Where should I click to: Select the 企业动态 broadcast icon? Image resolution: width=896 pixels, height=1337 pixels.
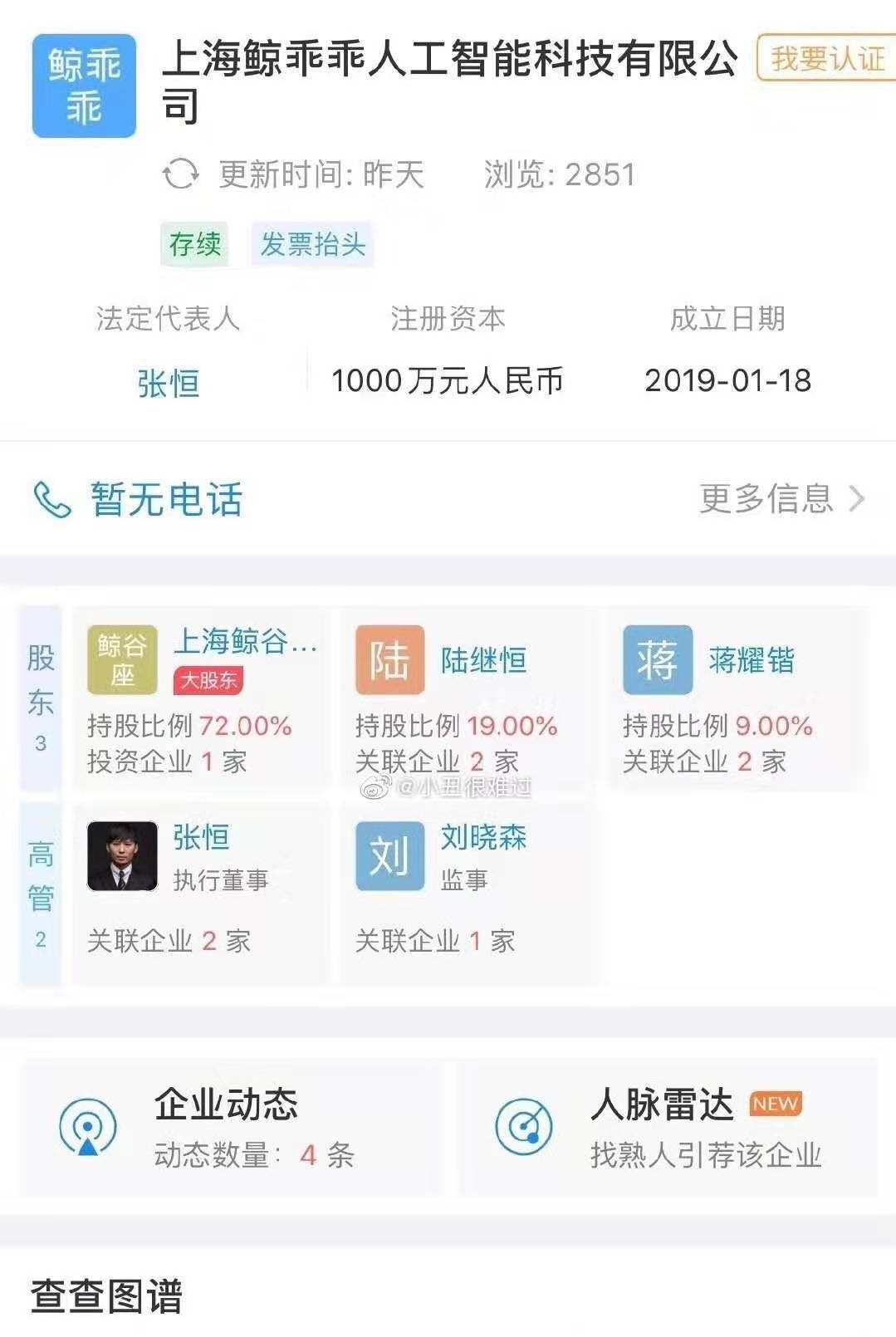click(86, 1126)
